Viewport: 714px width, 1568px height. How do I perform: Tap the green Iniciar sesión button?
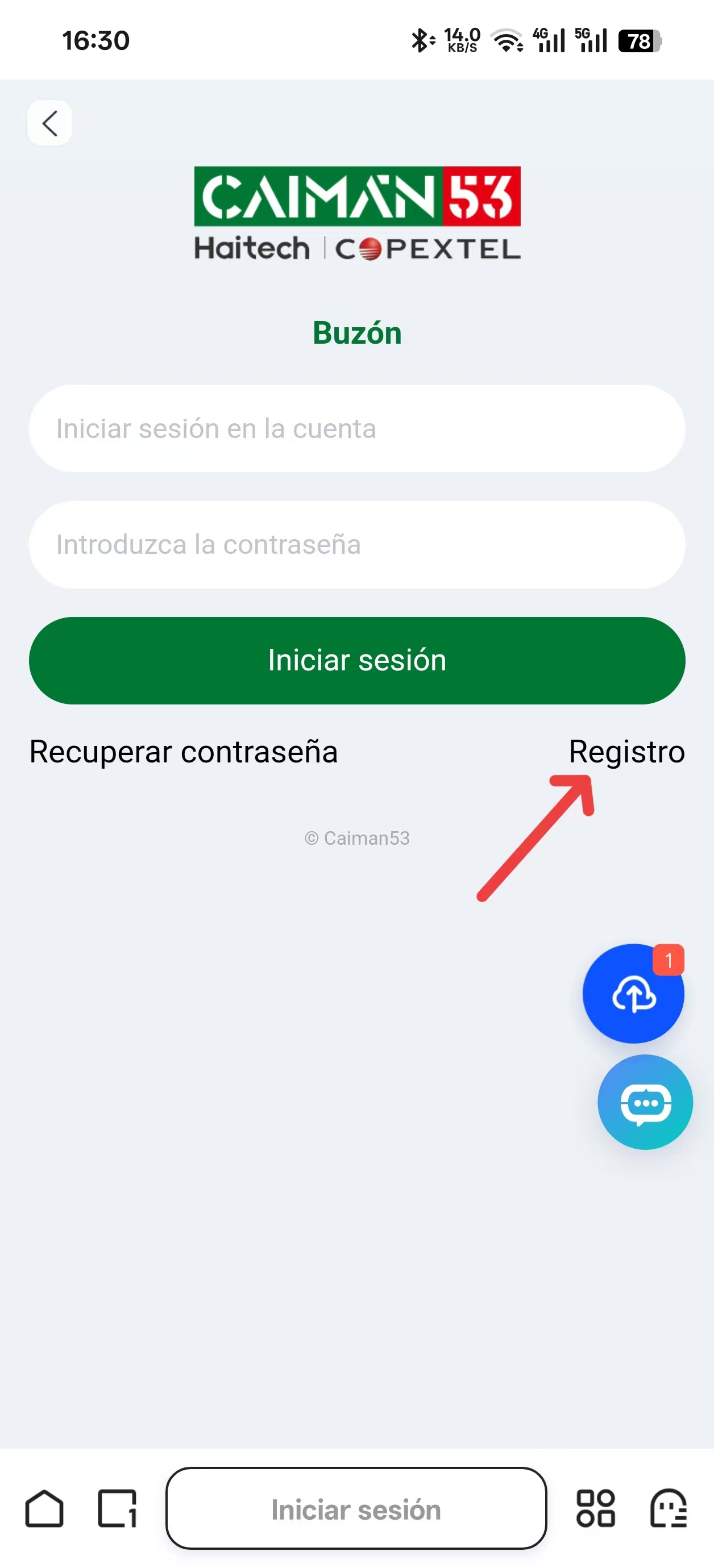click(357, 660)
